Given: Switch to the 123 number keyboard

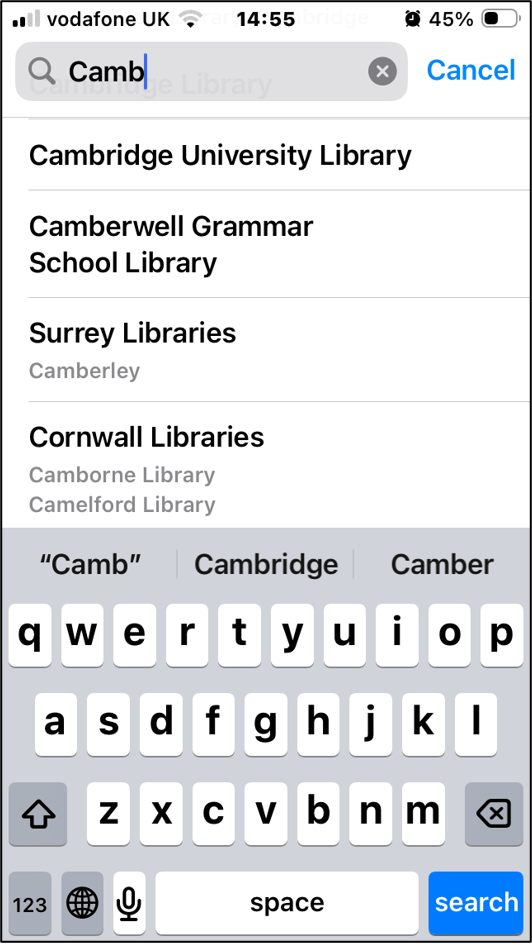Looking at the screenshot, I should [x=30, y=903].
